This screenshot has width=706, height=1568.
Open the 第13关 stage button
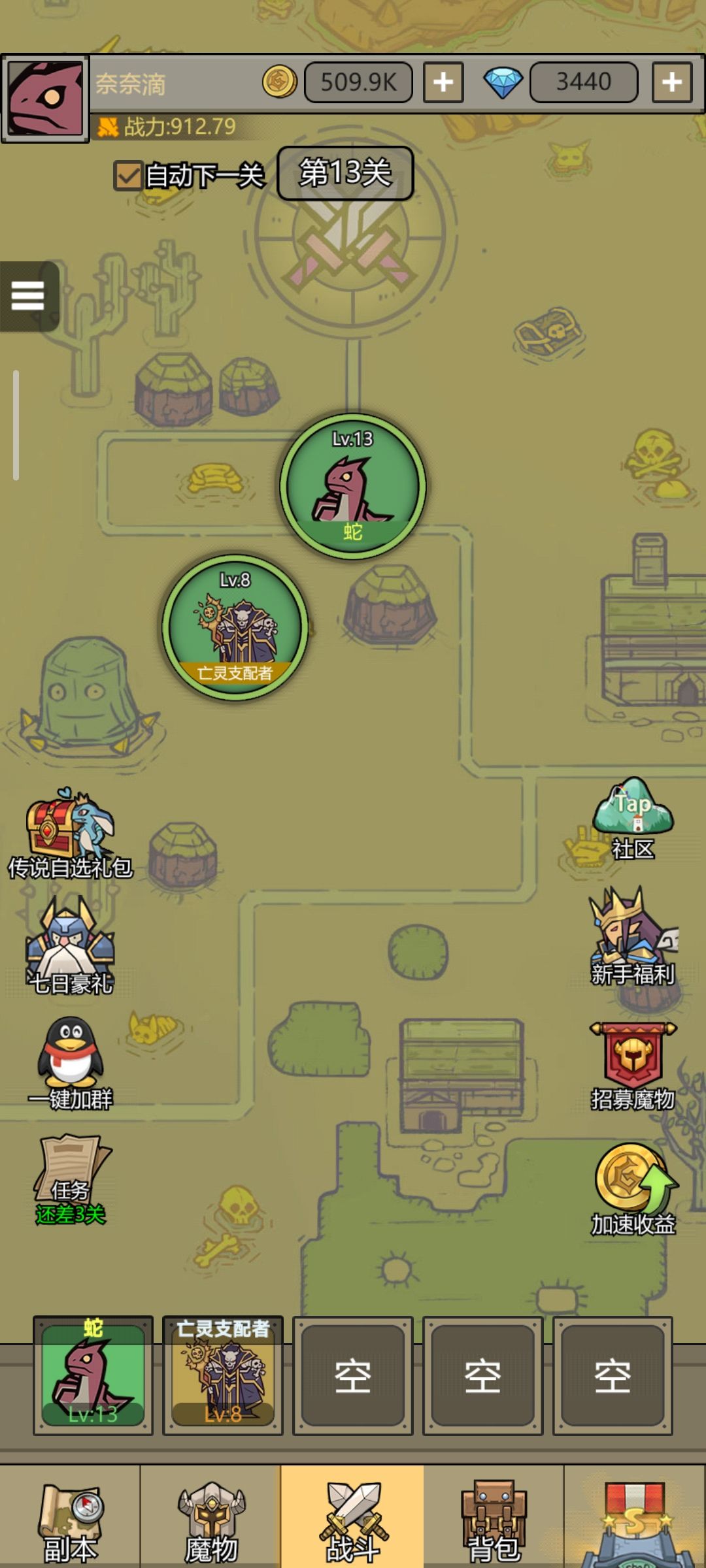tap(345, 173)
